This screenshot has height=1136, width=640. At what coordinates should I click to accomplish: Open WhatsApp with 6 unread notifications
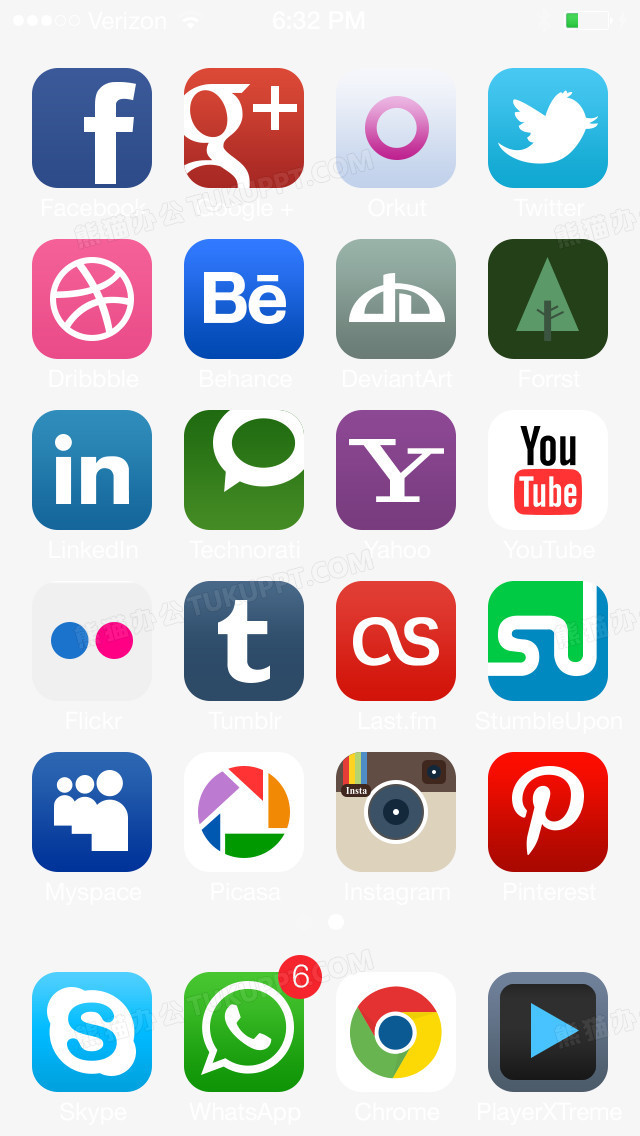point(244,1032)
